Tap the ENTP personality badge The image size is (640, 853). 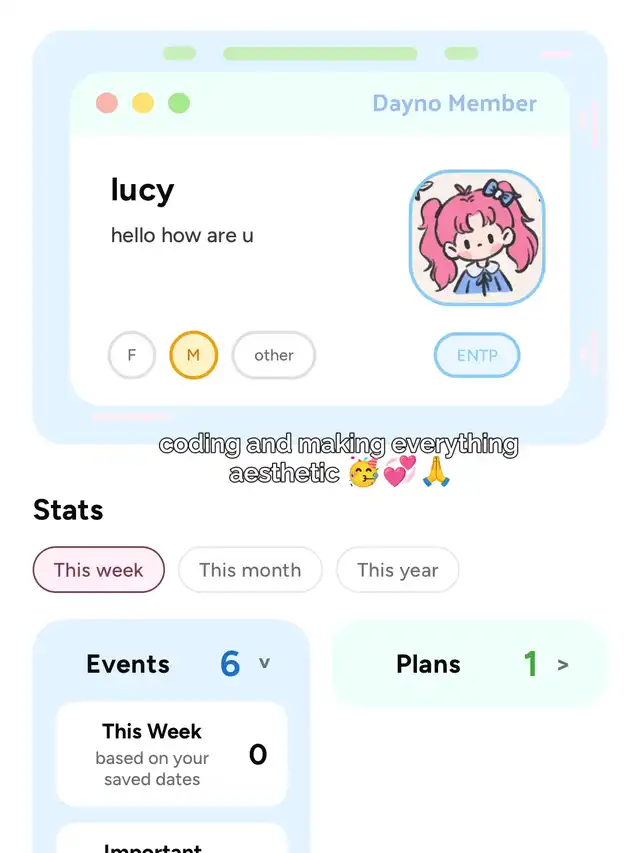[x=476, y=355]
